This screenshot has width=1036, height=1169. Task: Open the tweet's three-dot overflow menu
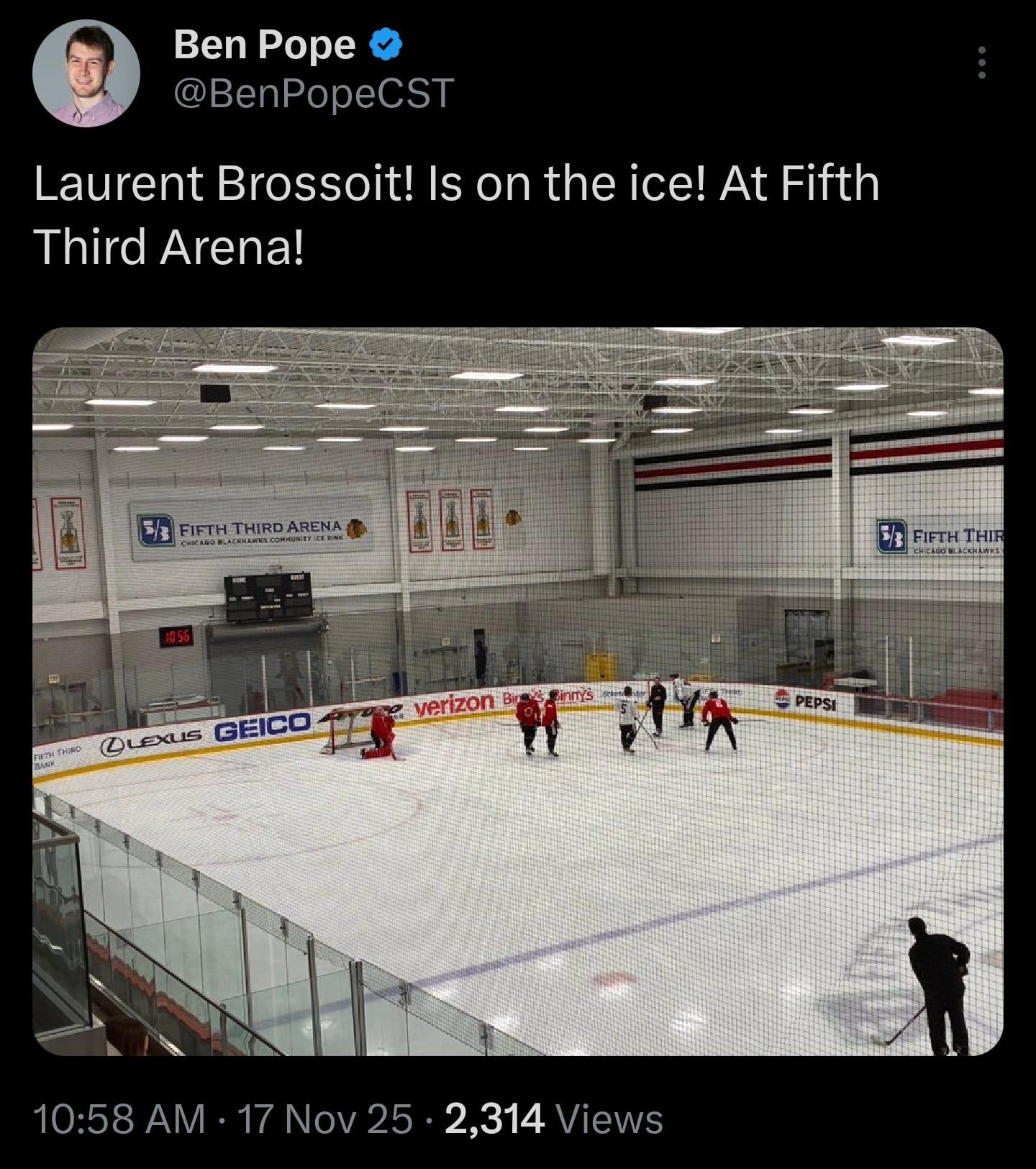click(981, 63)
